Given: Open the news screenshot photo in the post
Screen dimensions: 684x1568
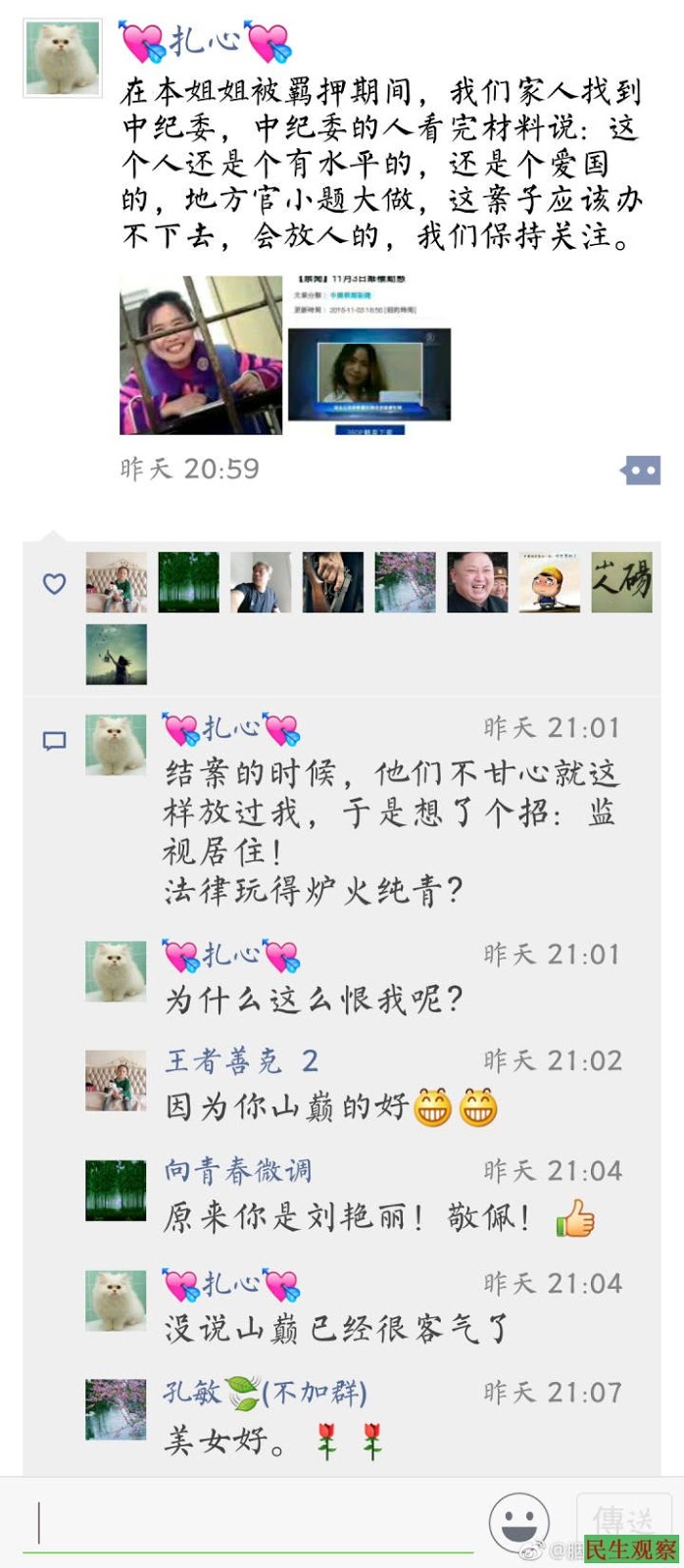Looking at the screenshot, I should [x=369, y=355].
